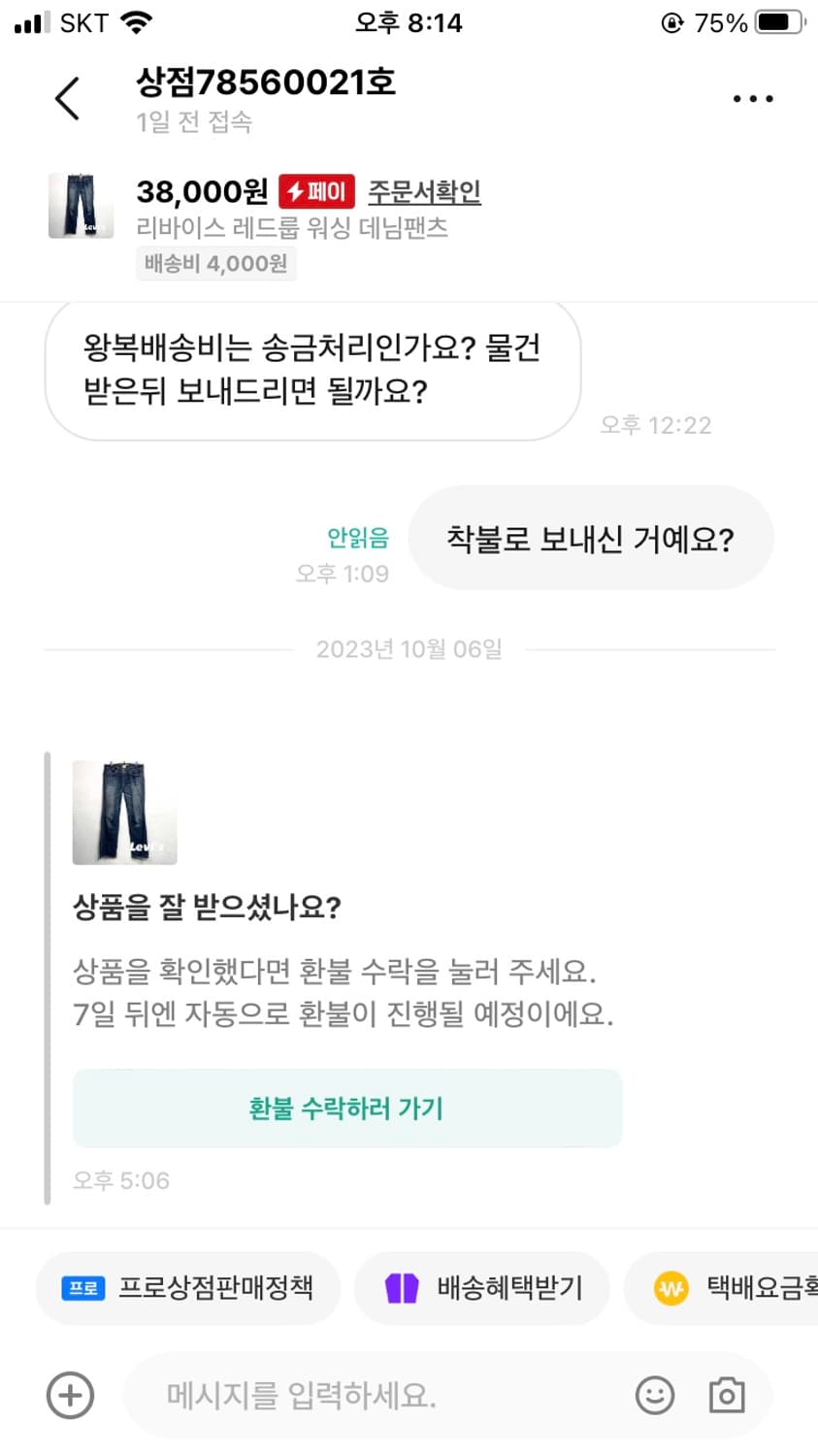Image resolution: width=818 pixels, height=1456 pixels.
Task: Tap the plus icon to add attachments
Action: pos(68,1395)
